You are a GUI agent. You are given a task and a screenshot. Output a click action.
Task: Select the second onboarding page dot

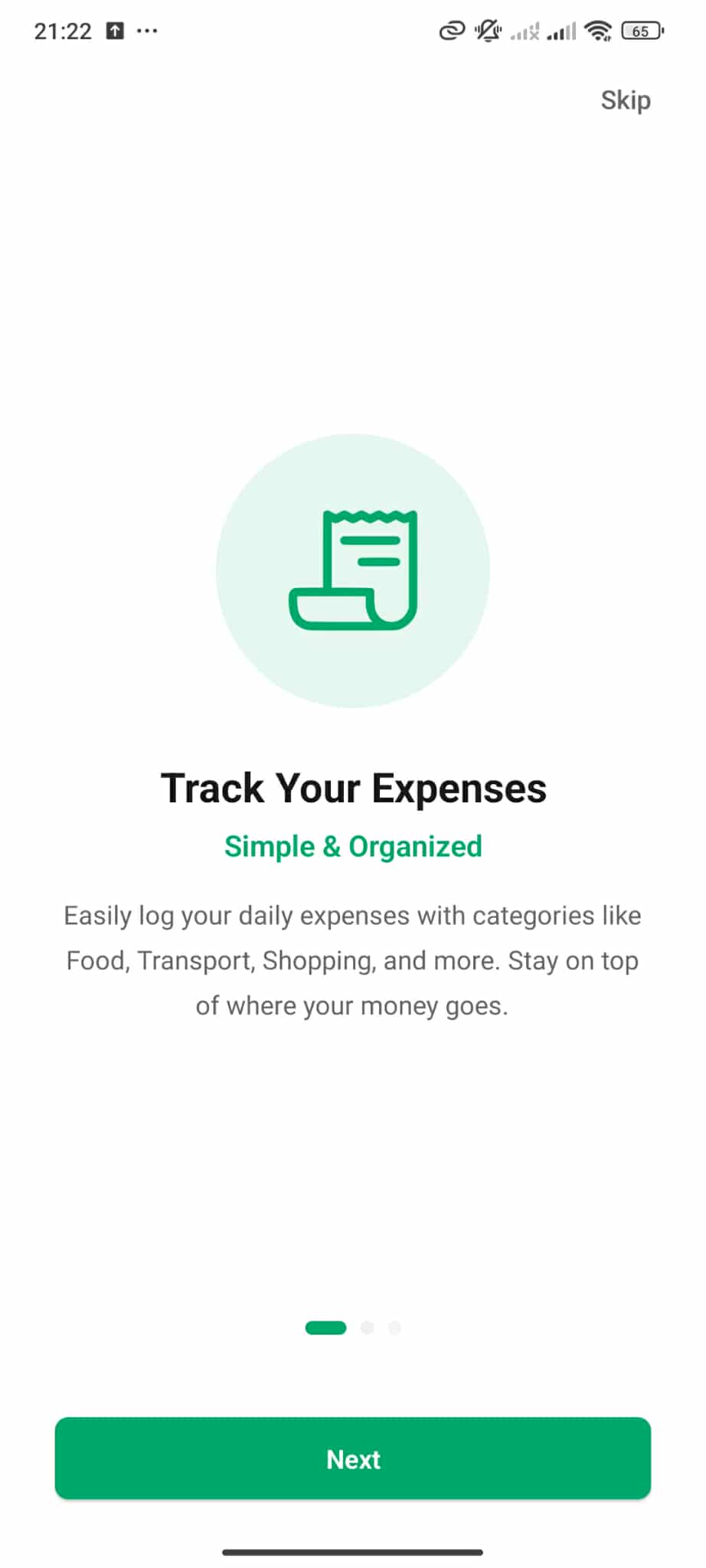(x=368, y=1328)
